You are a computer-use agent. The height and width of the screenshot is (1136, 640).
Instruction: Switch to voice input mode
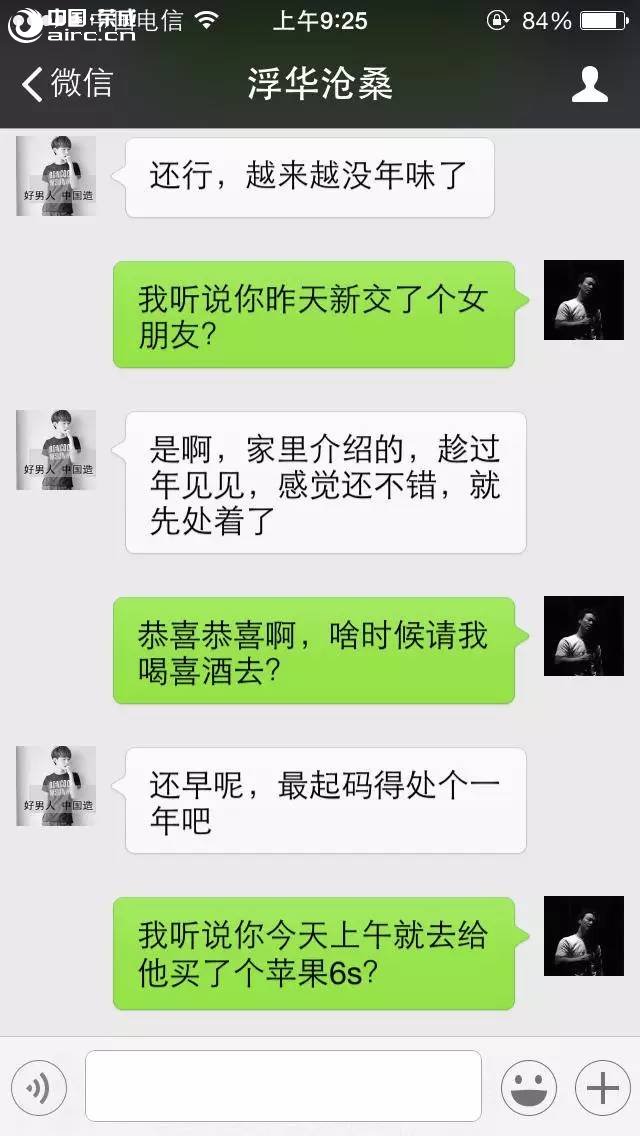click(x=39, y=1087)
